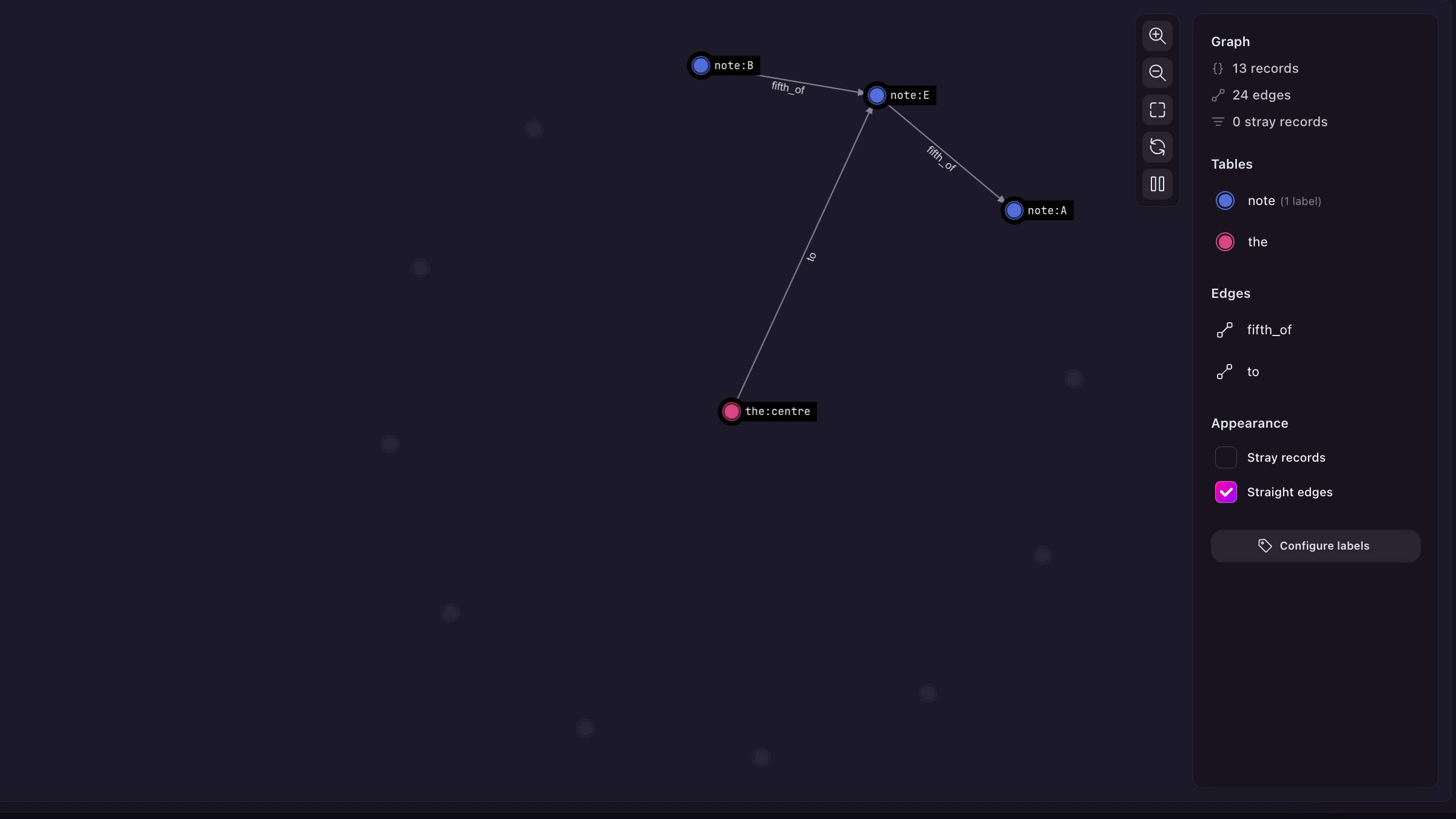The height and width of the screenshot is (819, 1456).
Task: Zoom out of the graph
Action: (1157, 73)
